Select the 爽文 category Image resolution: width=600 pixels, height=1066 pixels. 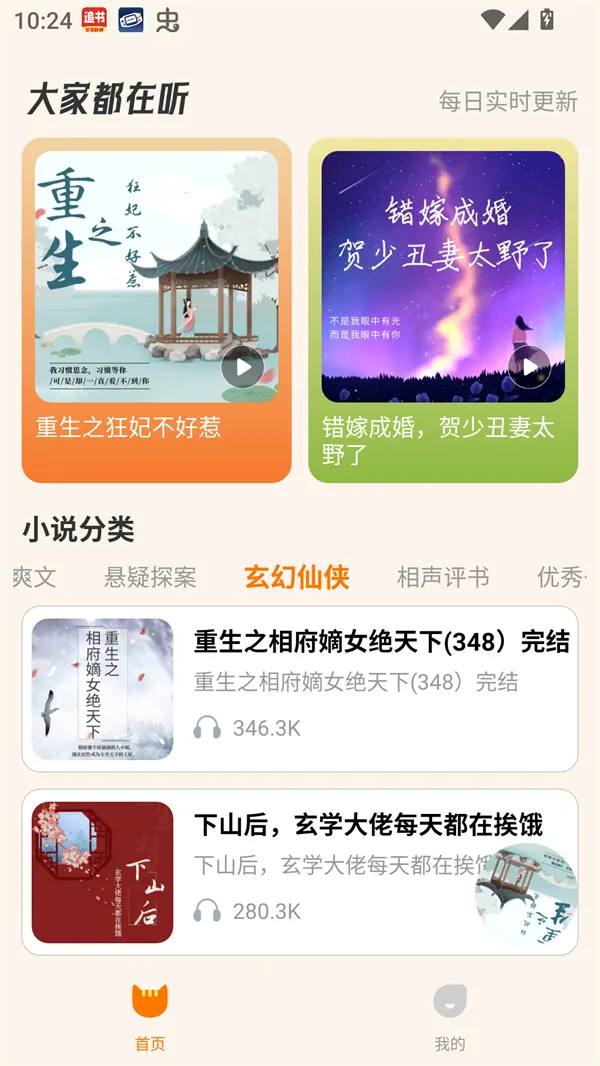coord(34,577)
